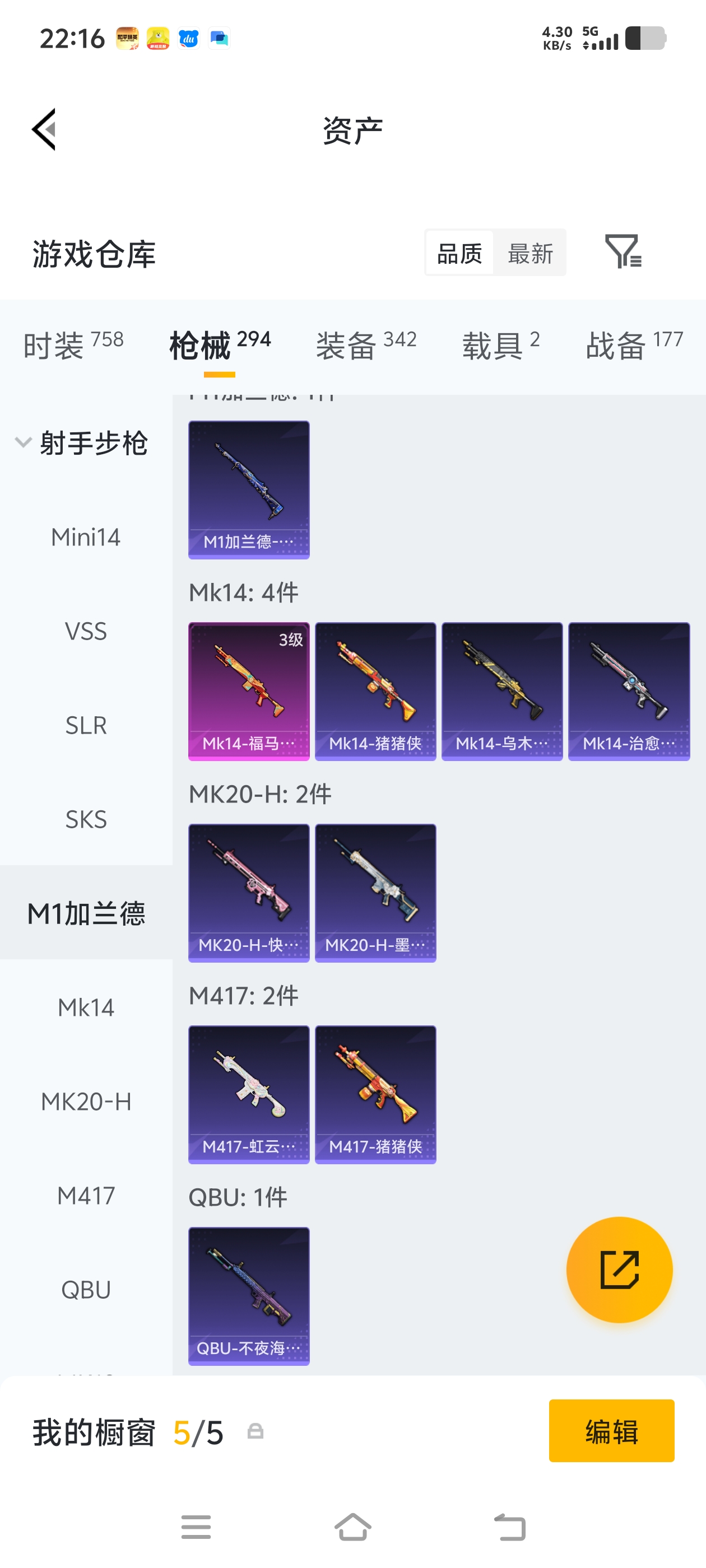706x1568 pixels.
Task: Open the filter icon beside 最新
Action: tap(623, 251)
